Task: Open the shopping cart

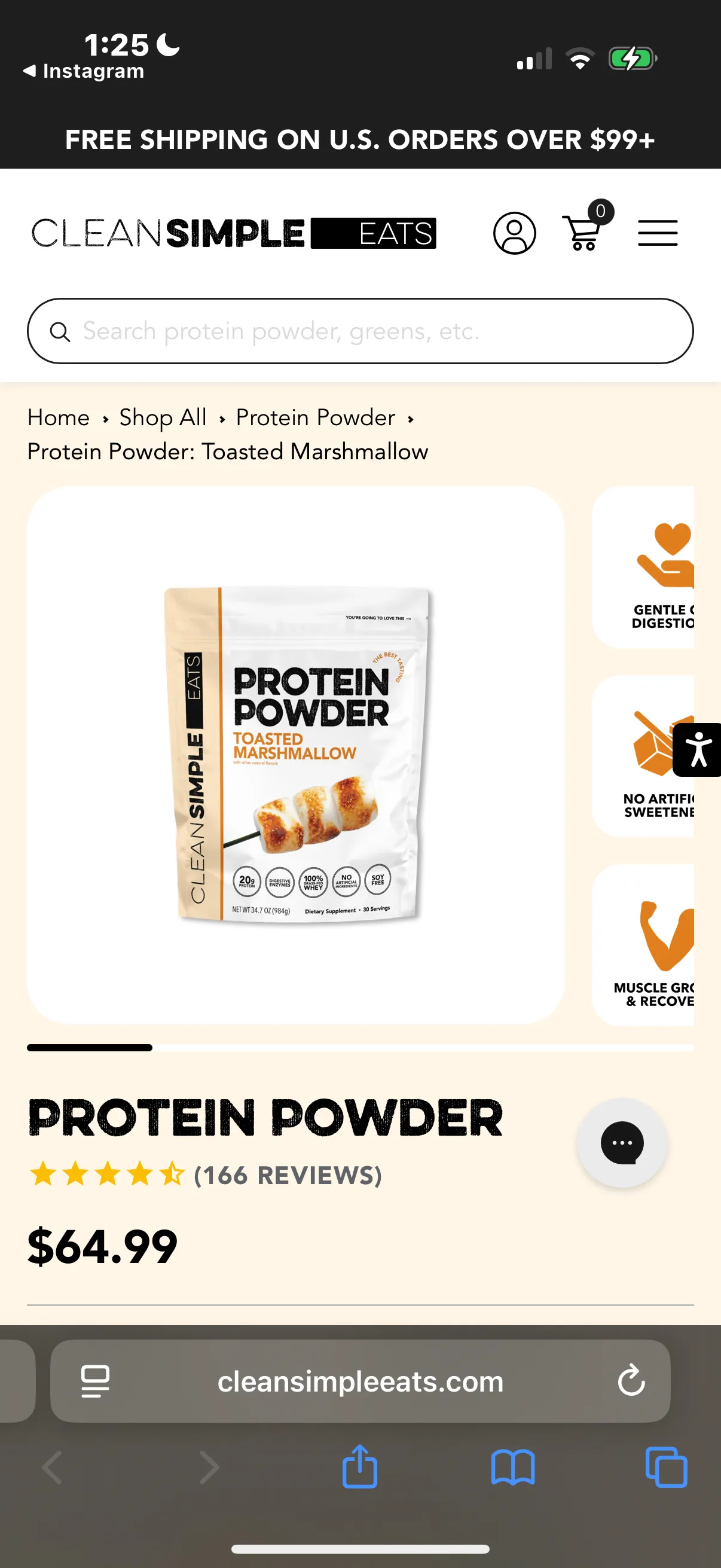Action: [583, 232]
